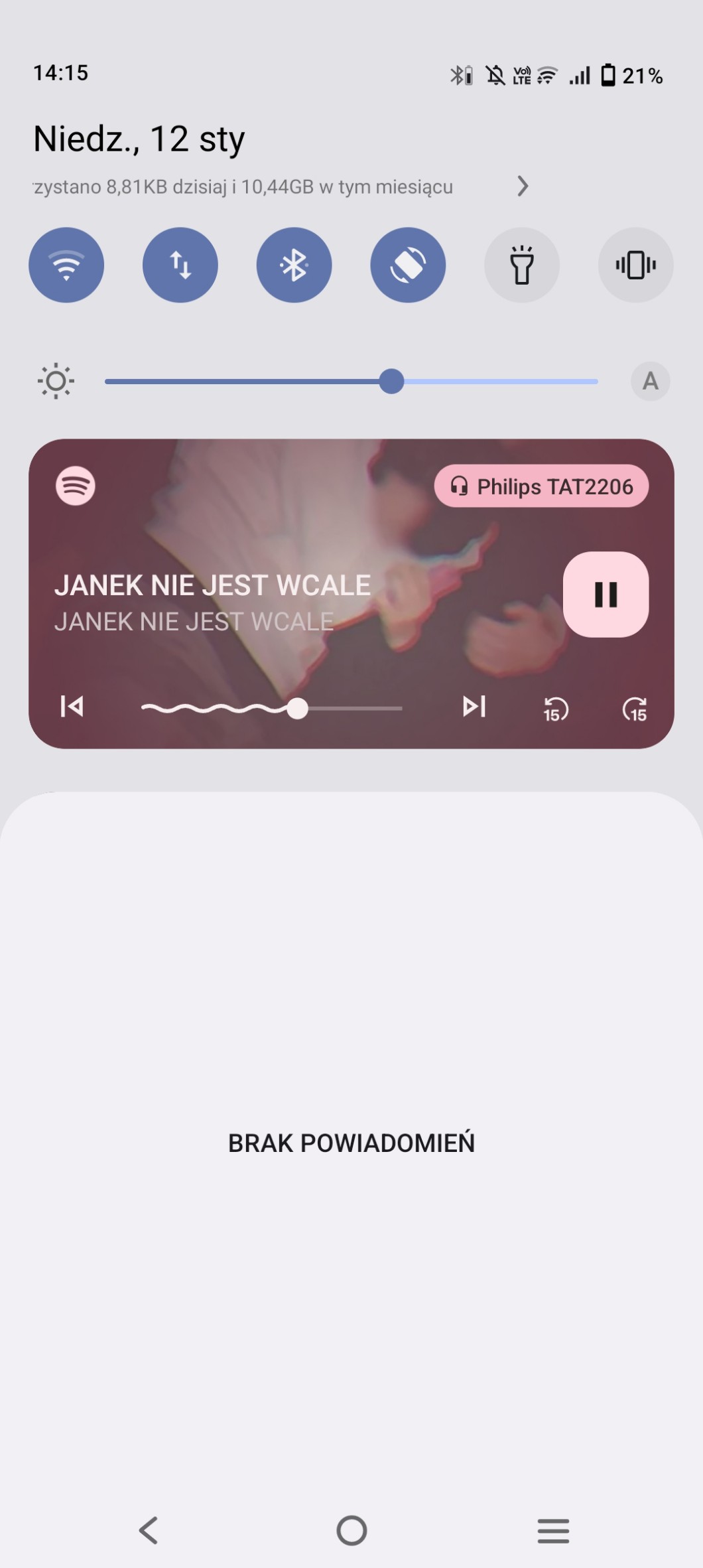The image size is (703, 1568).
Task: Toggle the auto-rotate setting
Action: click(408, 265)
